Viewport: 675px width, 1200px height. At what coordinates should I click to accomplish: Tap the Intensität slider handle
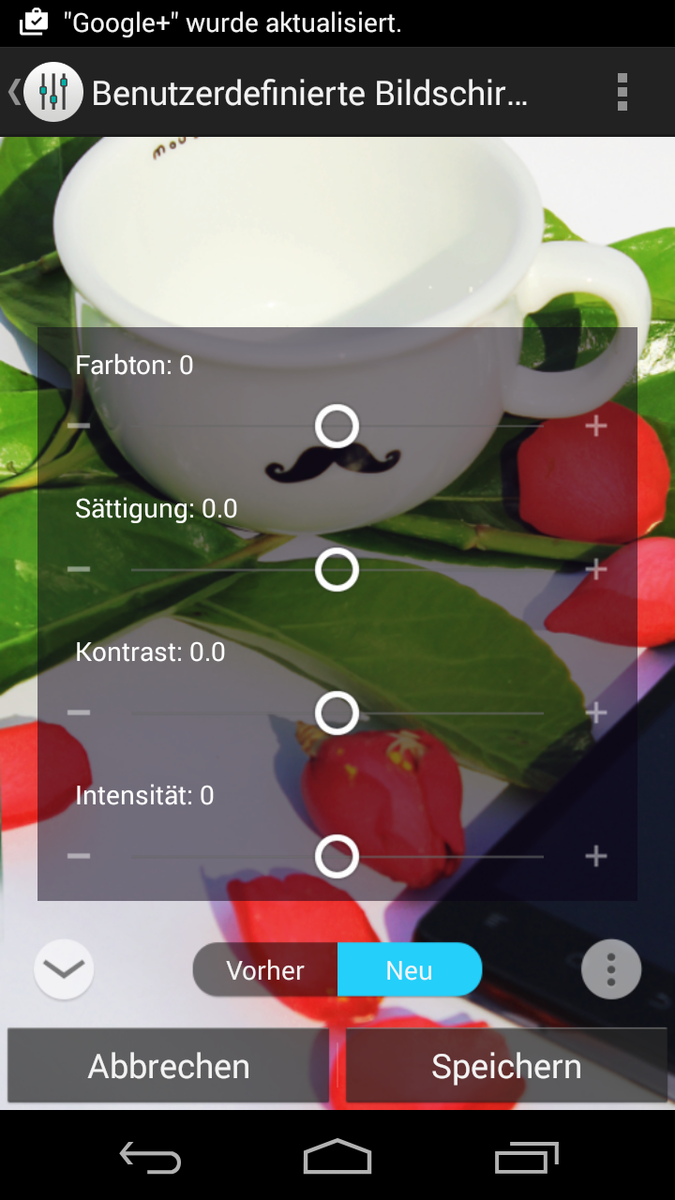point(337,857)
